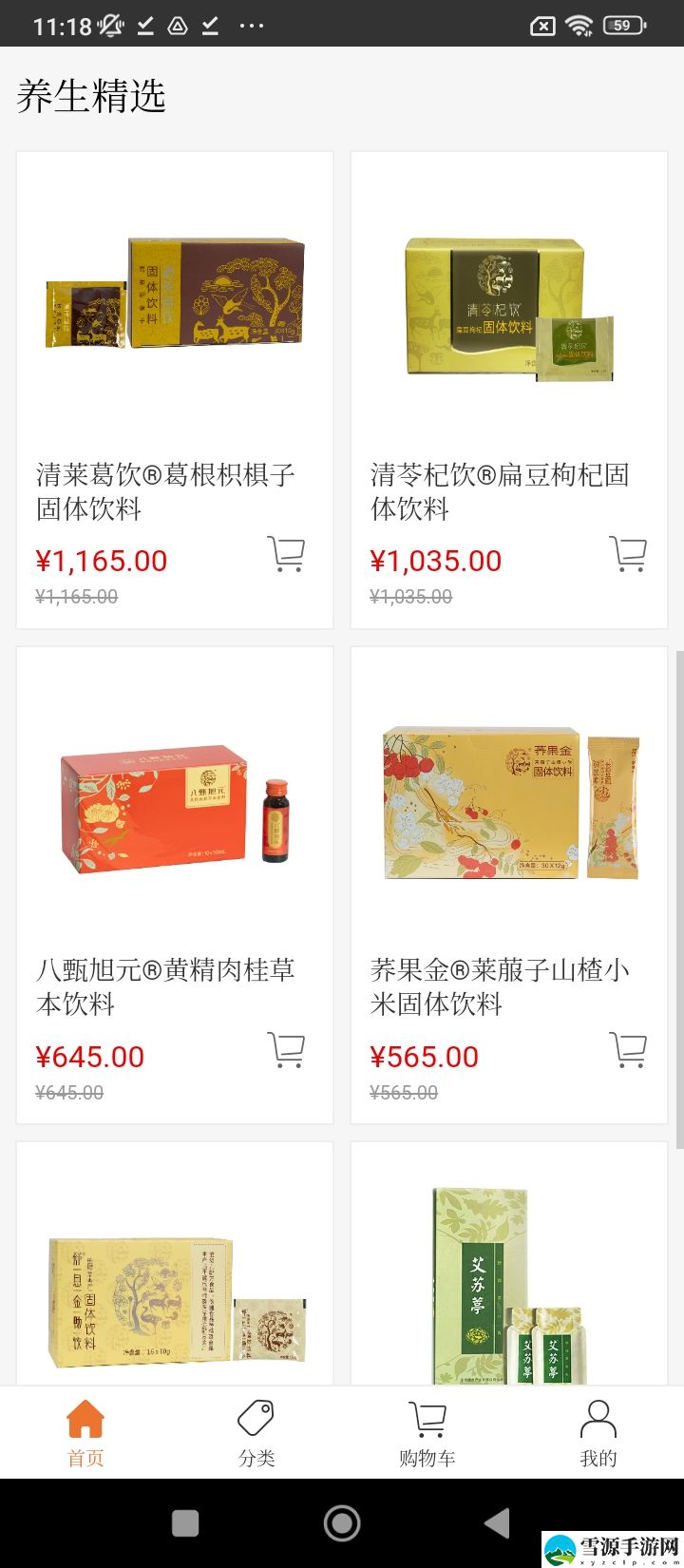The height and width of the screenshot is (1568, 684).
Task: Add 荞果金 ¥565.00 item to cart
Action: point(628,1050)
